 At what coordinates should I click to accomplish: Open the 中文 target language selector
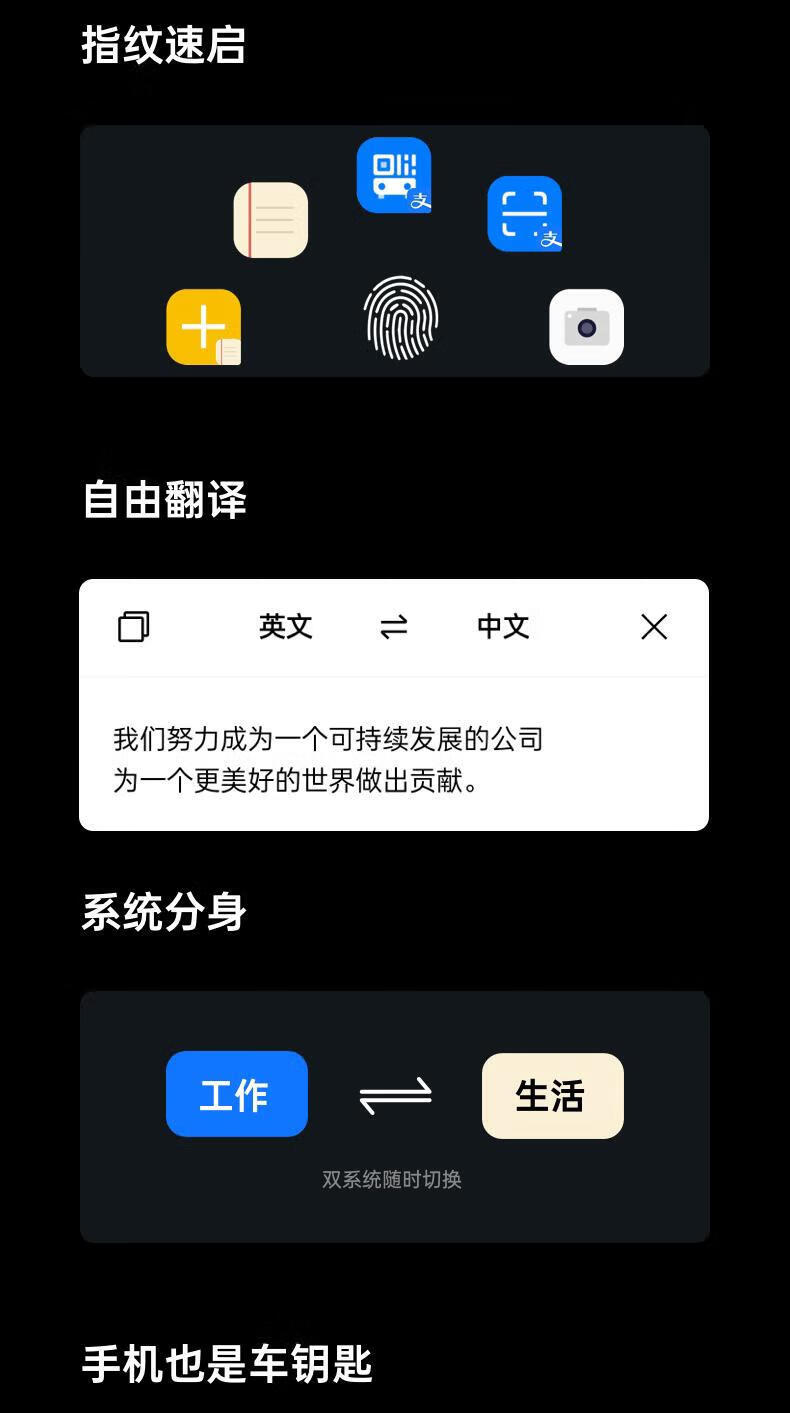point(503,627)
